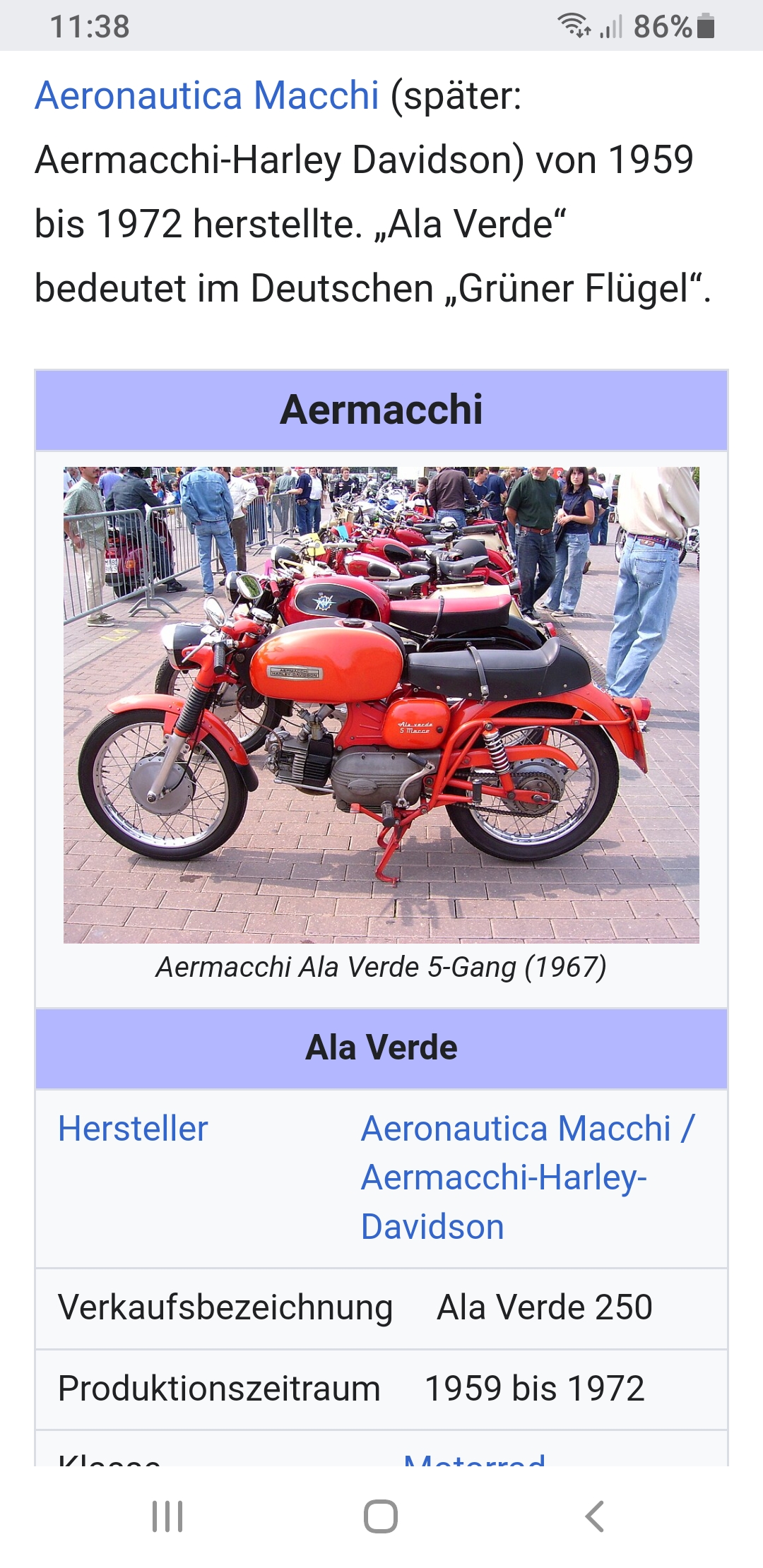Go back using the system back button
Image resolution: width=763 pixels, height=1568 pixels.
pyautogui.click(x=595, y=1516)
